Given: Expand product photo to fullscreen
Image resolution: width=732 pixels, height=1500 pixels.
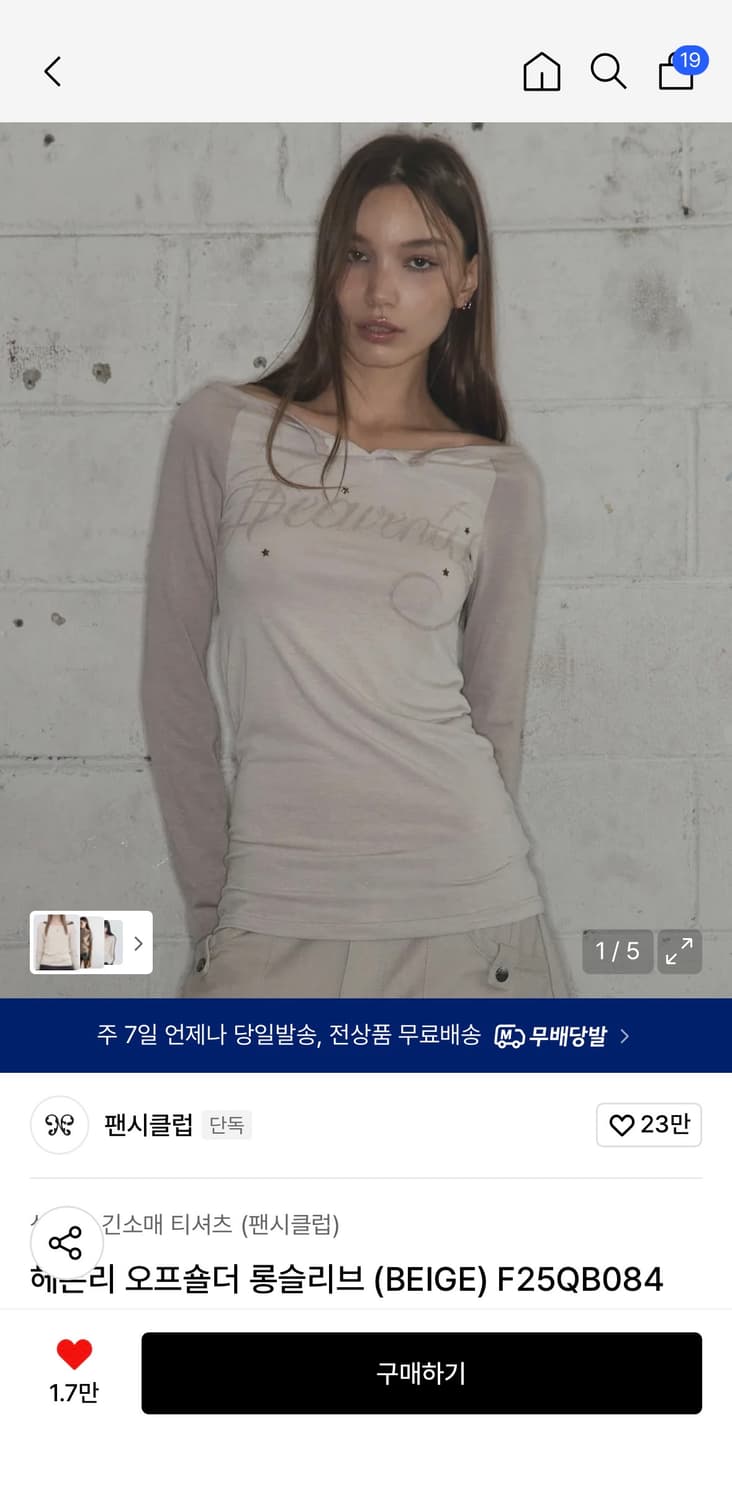Looking at the screenshot, I should (679, 952).
